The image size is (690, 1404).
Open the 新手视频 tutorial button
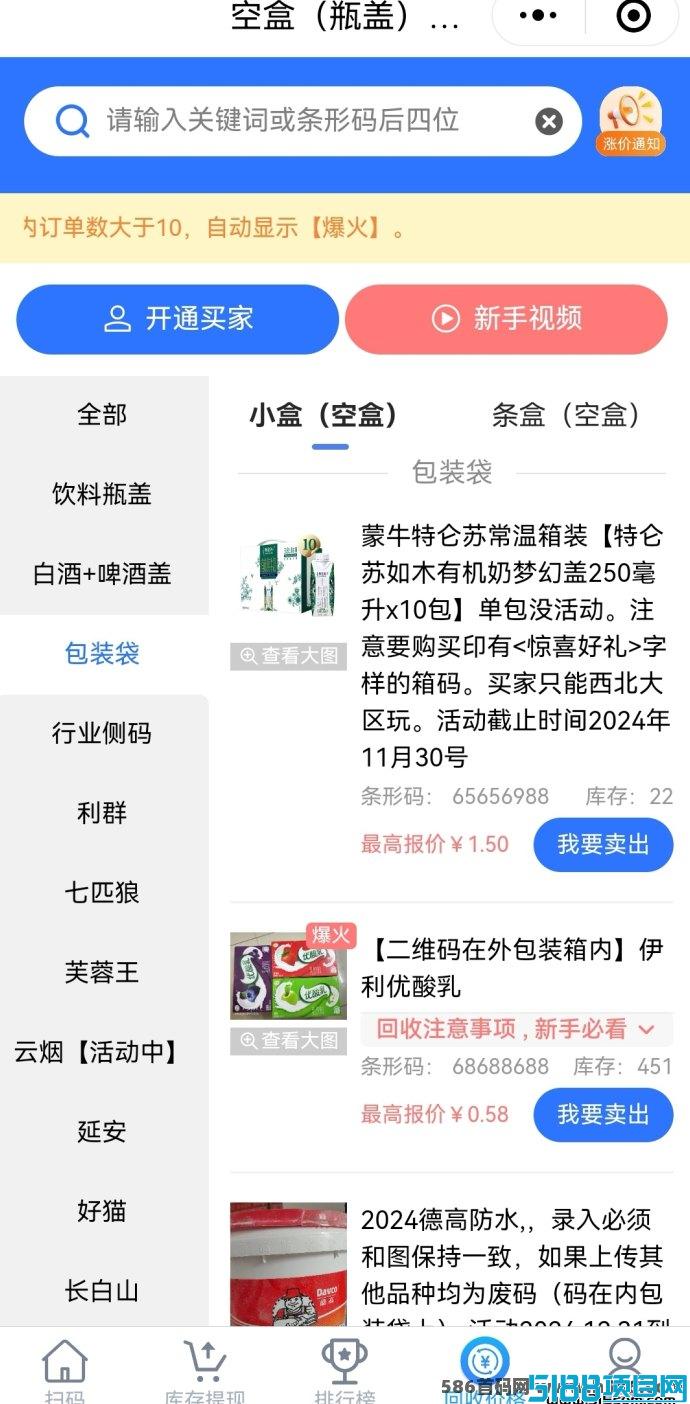506,319
